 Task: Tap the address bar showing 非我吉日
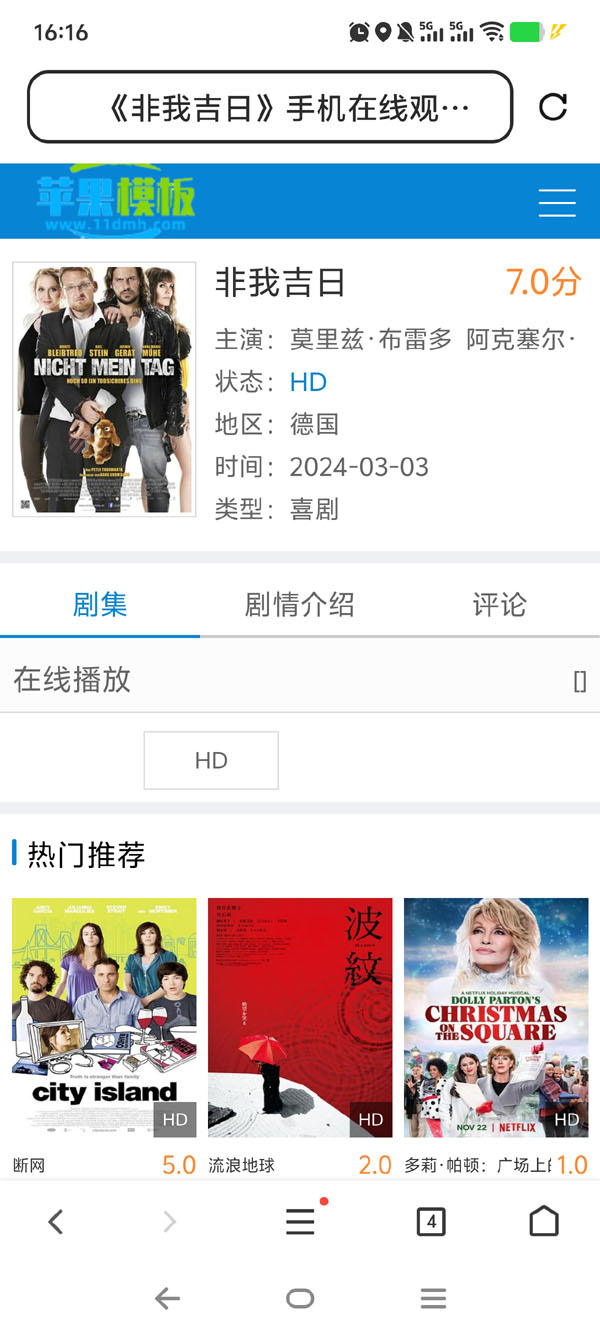270,107
